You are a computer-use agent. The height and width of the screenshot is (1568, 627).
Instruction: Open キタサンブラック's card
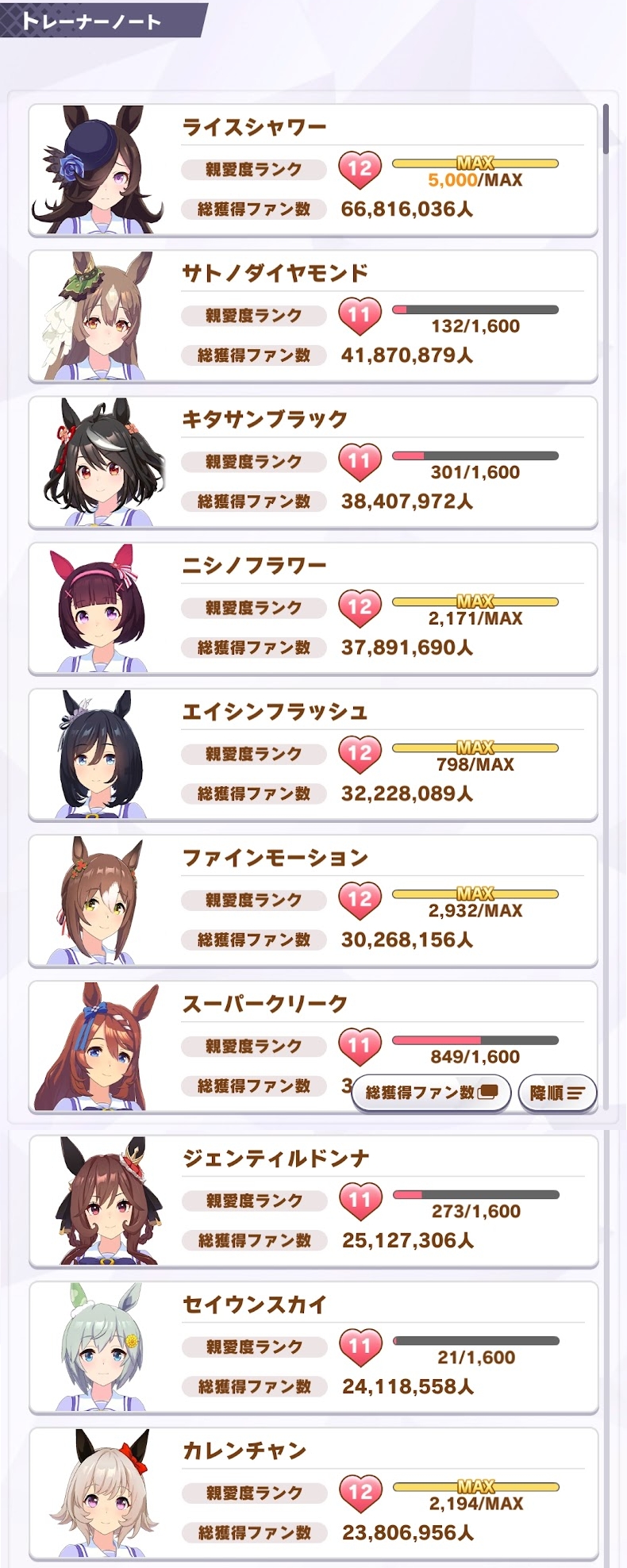coord(313,463)
